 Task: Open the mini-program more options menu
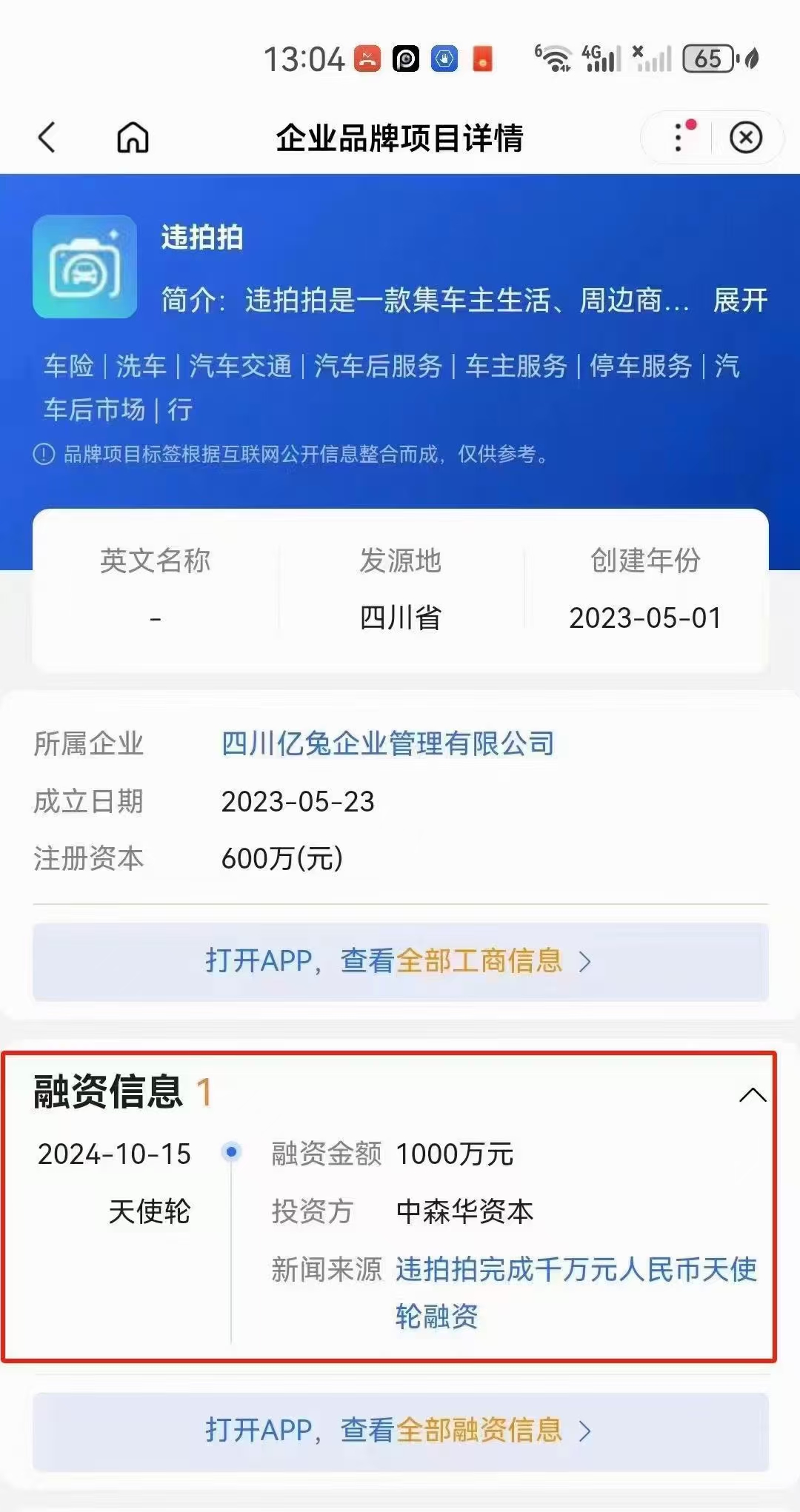679,138
